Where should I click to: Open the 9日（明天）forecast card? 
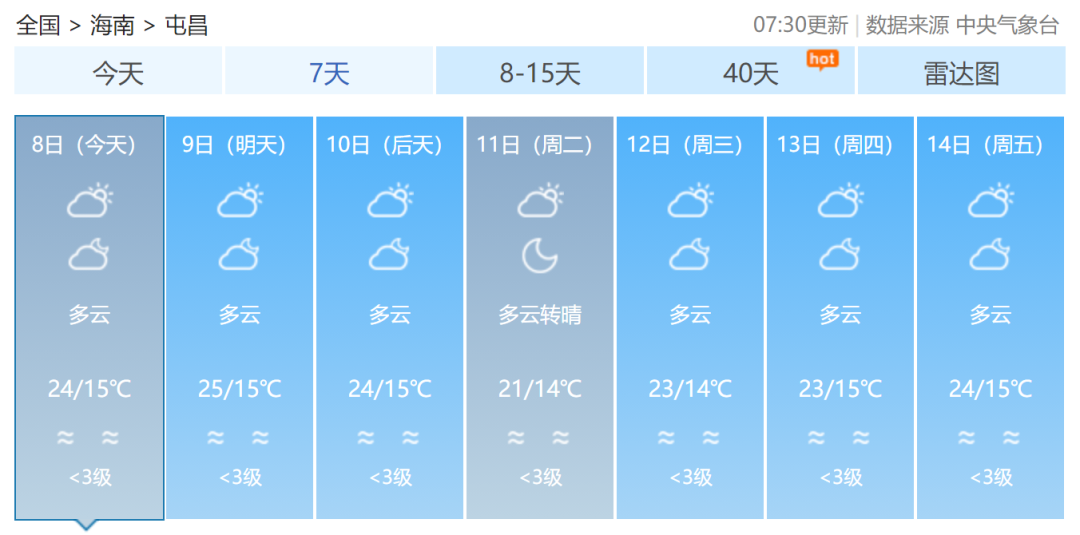click(239, 317)
